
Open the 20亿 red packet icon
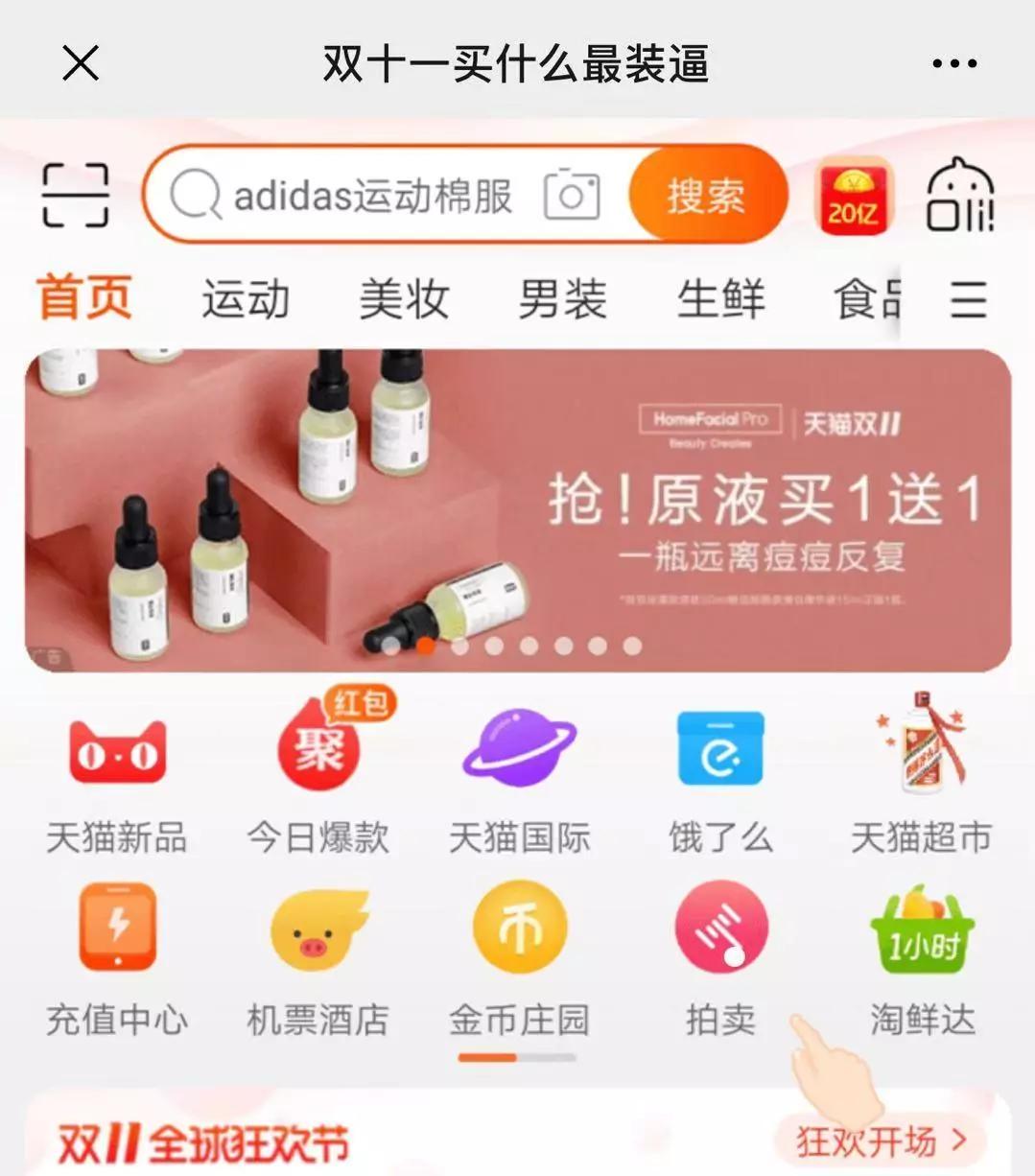click(853, 197)
